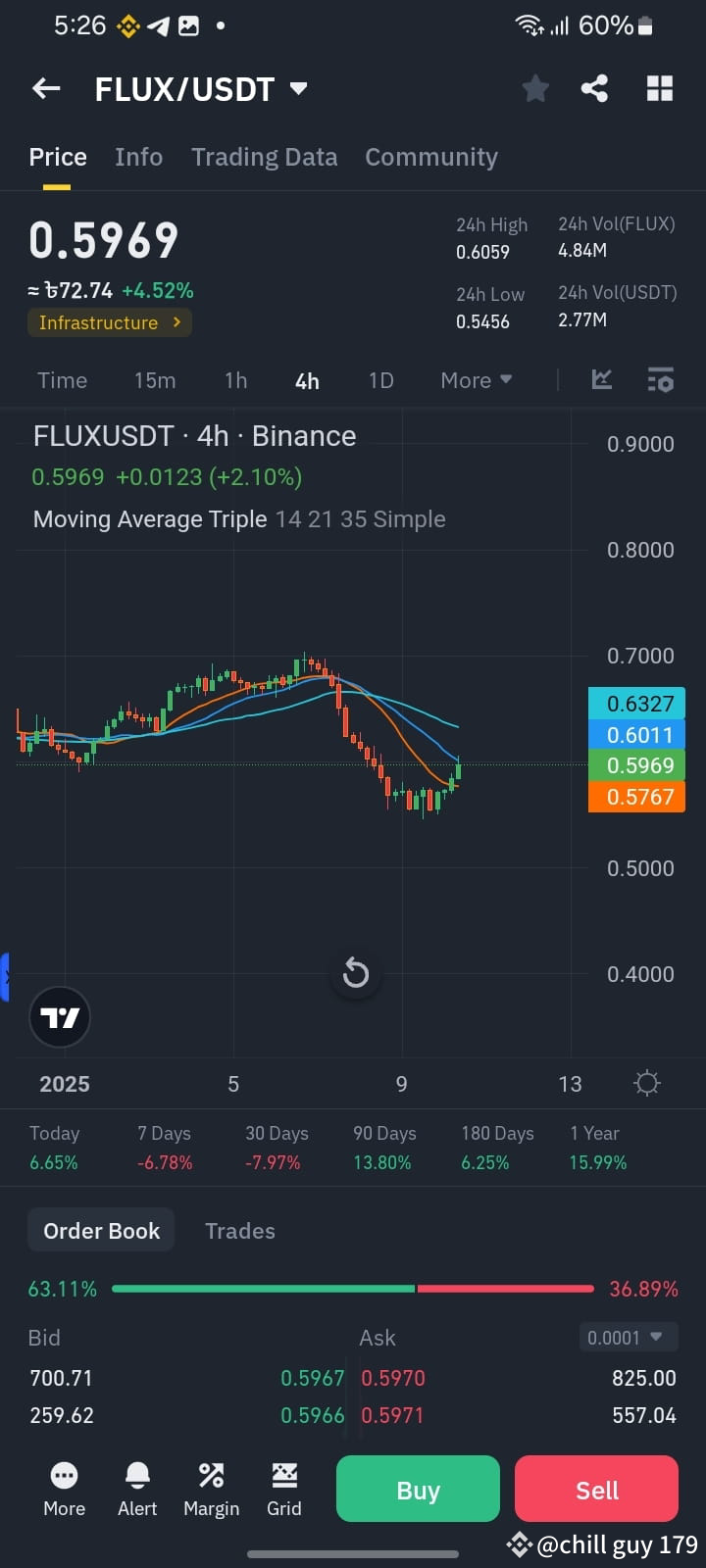Screen dimensions: 706x1568
Task: Expand the More timeframes dropdown
Action: (475, 380)
